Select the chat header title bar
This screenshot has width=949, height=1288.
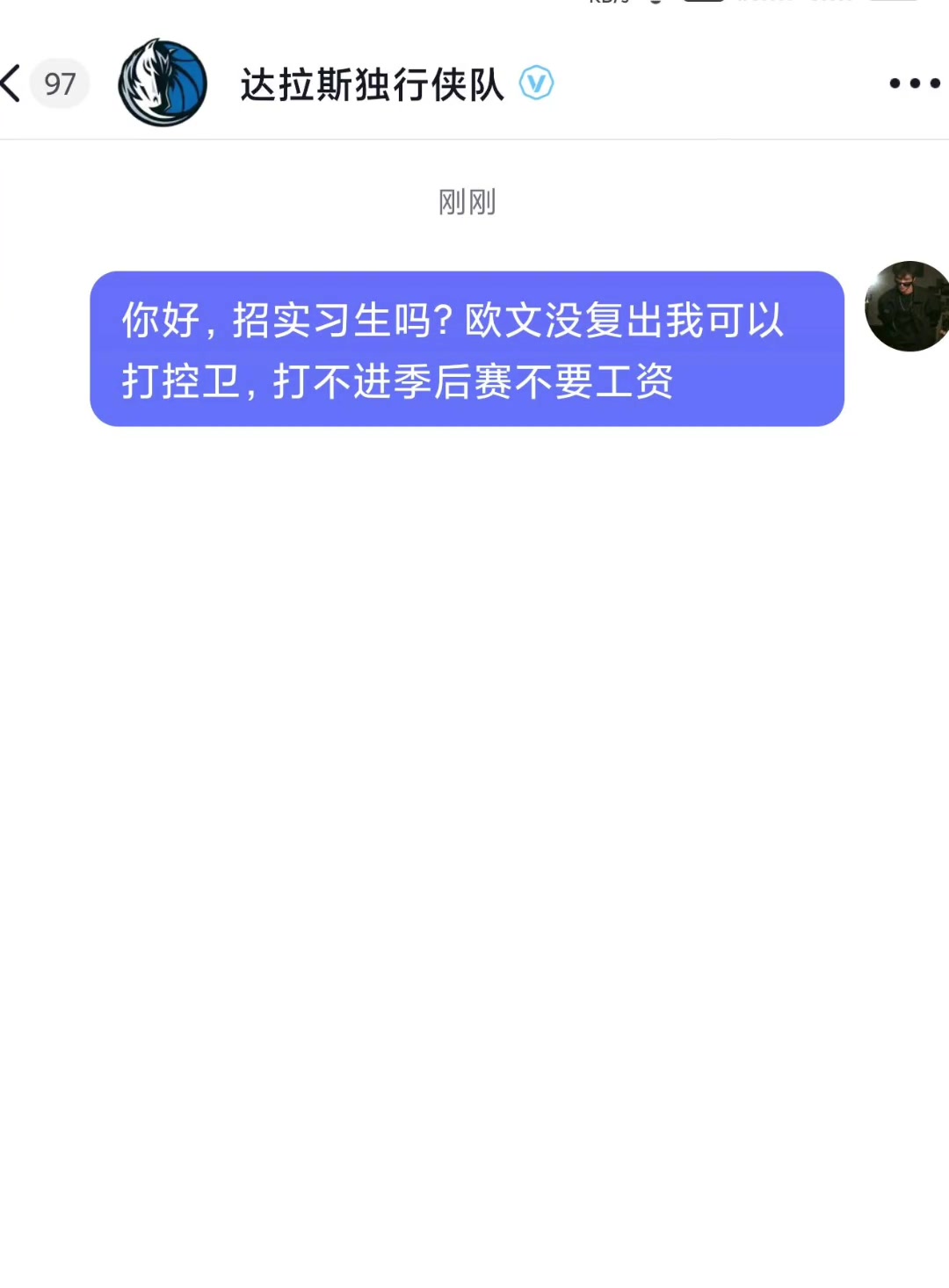pos(370,83)
